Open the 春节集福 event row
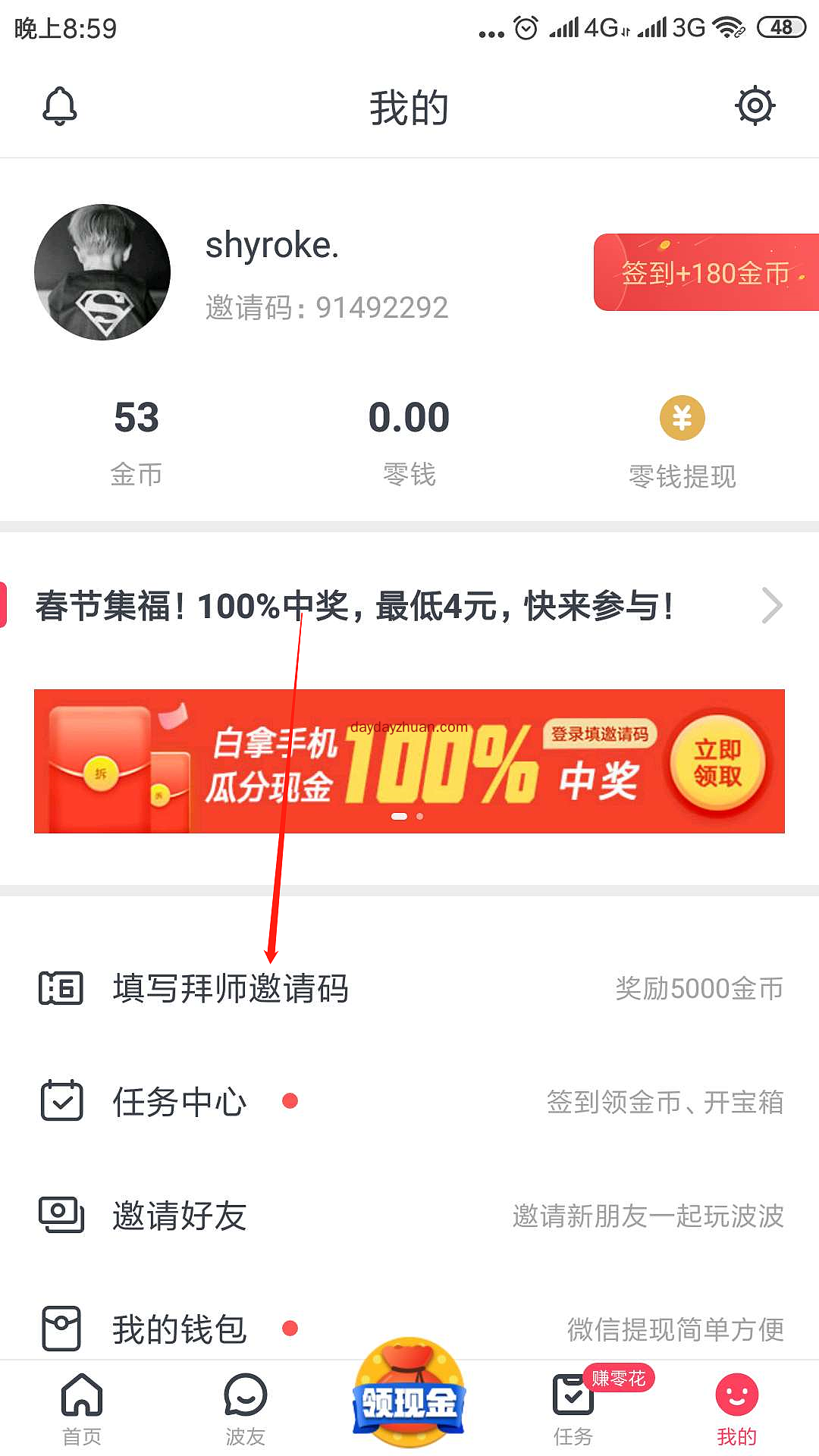 [409, 606]
